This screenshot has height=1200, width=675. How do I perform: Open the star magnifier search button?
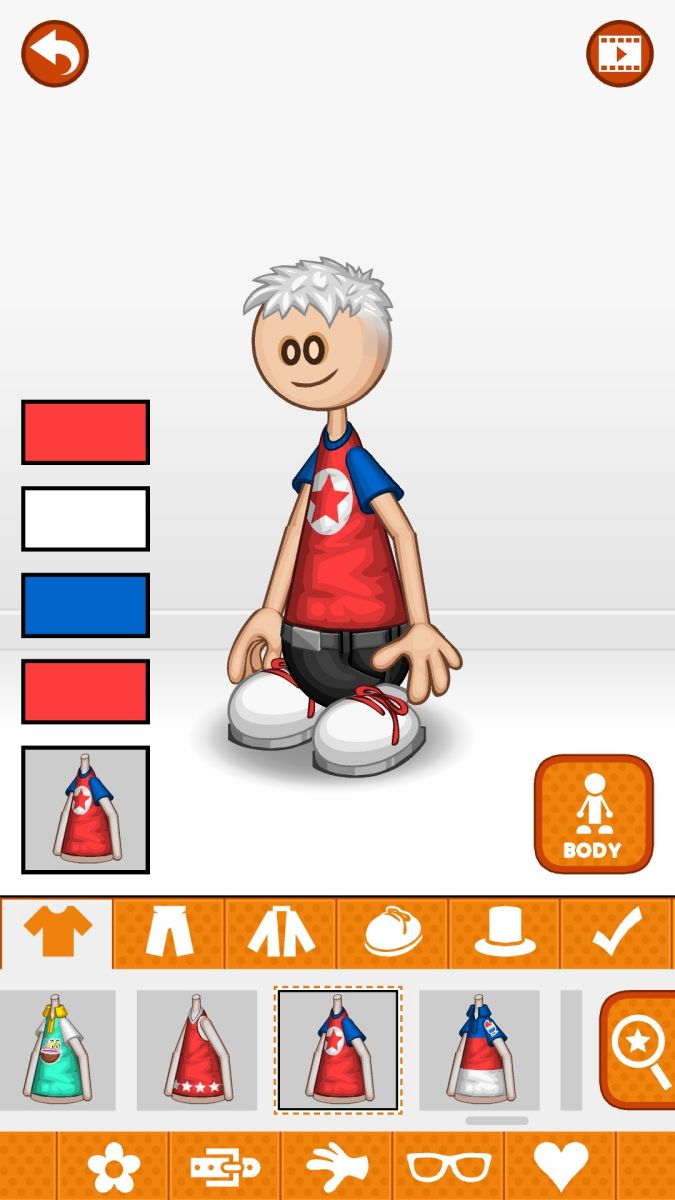click(x=639, y=1050)
